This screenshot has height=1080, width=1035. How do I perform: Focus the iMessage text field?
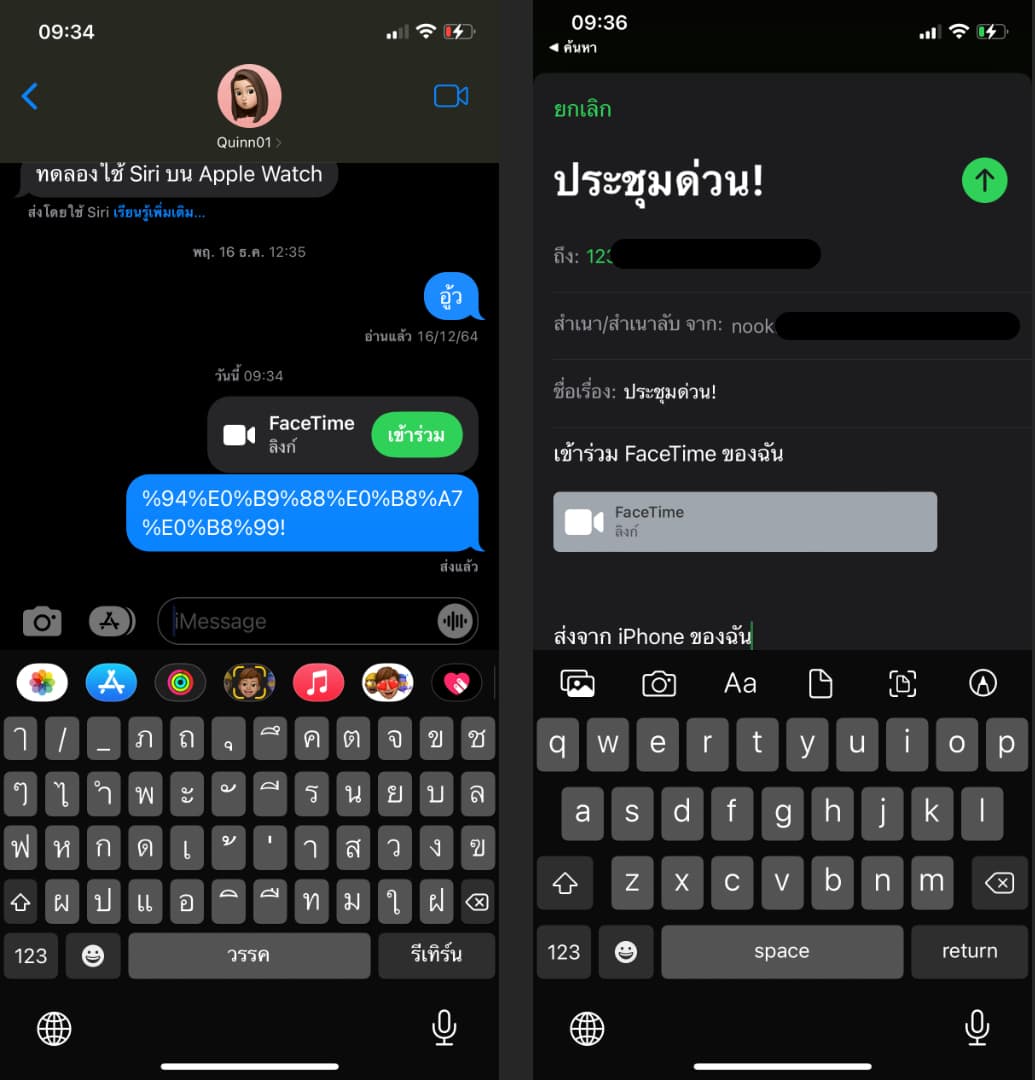pyautogui.click(x=300, y=621)
